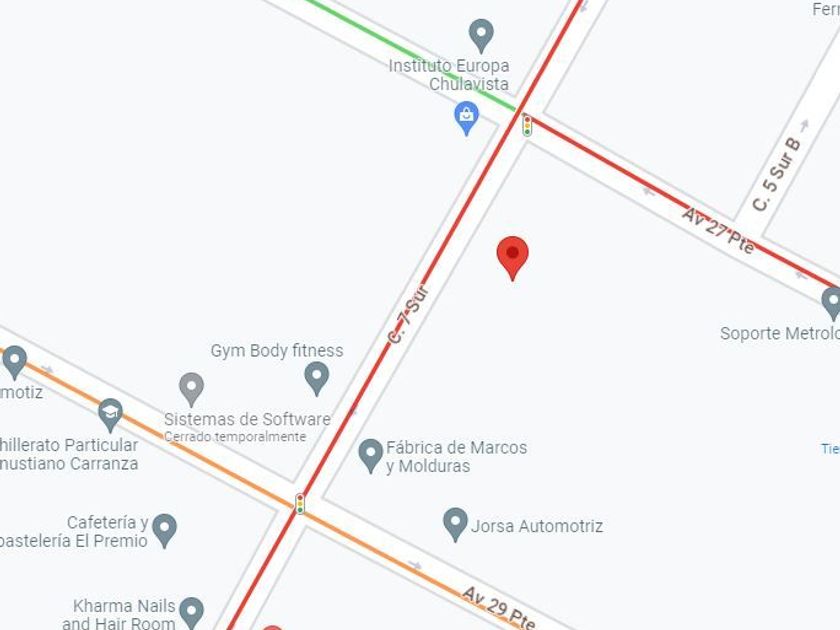Tap the blue shopping bag marker
The width and height of the screenshot is (840, 630).
coord(466,117)
